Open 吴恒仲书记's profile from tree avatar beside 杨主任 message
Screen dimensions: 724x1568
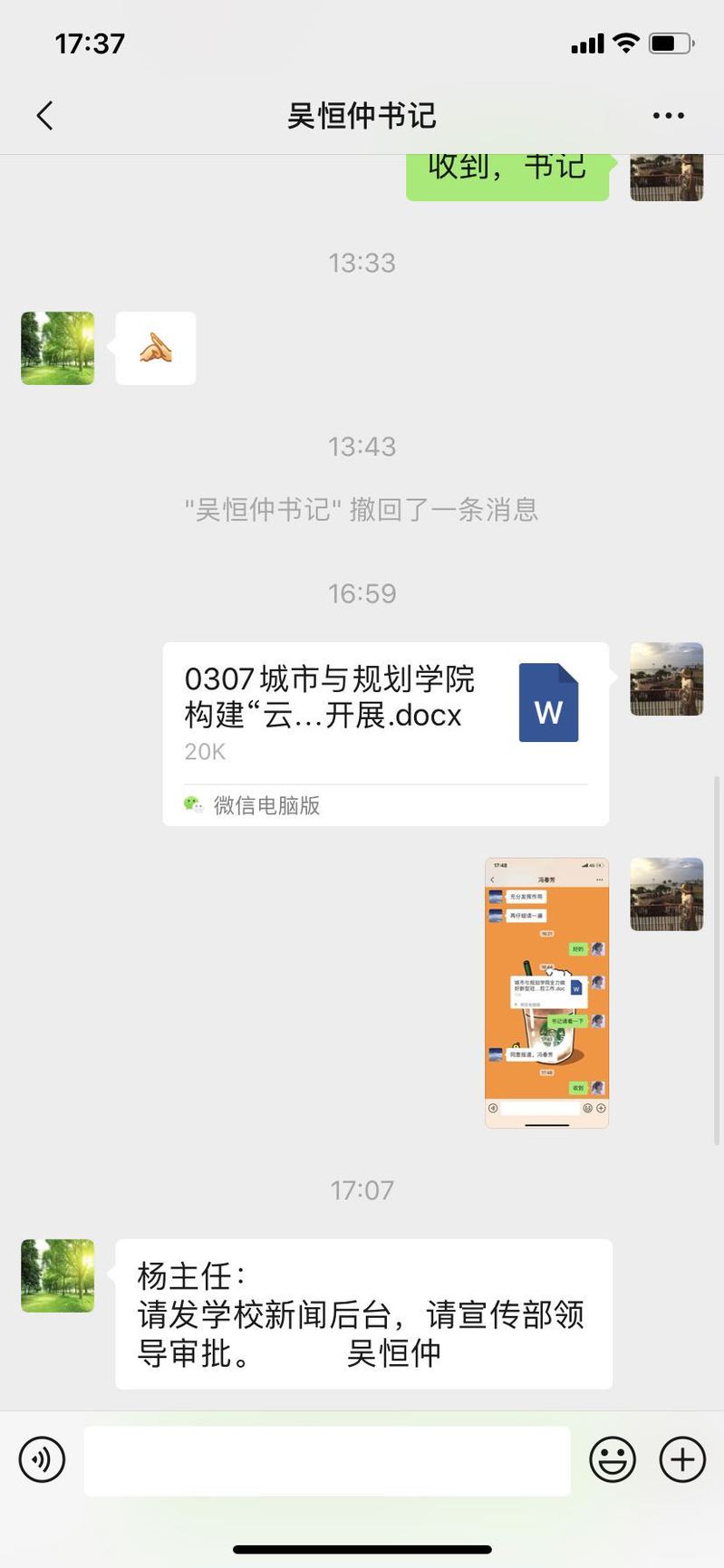coord(58,1275)
